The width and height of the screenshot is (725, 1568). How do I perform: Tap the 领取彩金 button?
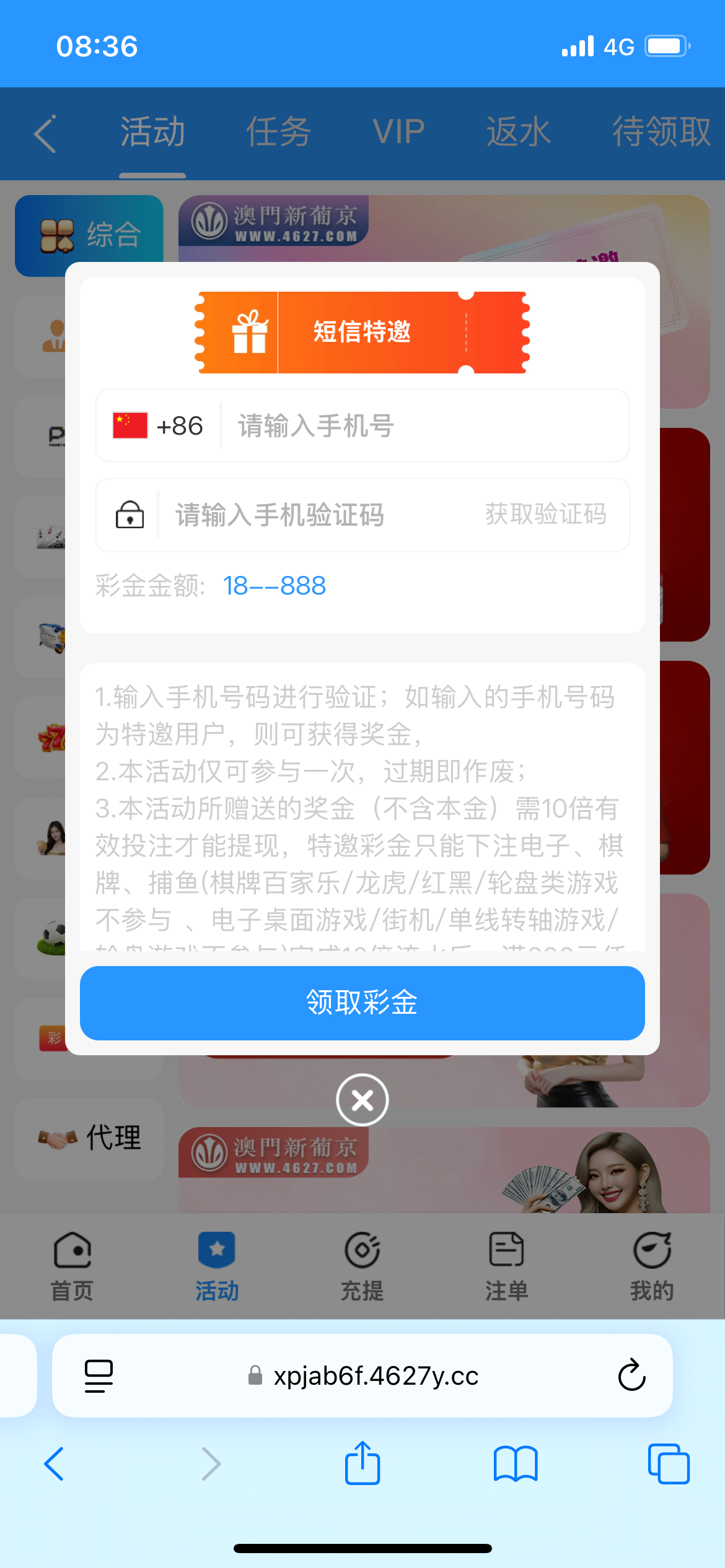pos(362,1003)
